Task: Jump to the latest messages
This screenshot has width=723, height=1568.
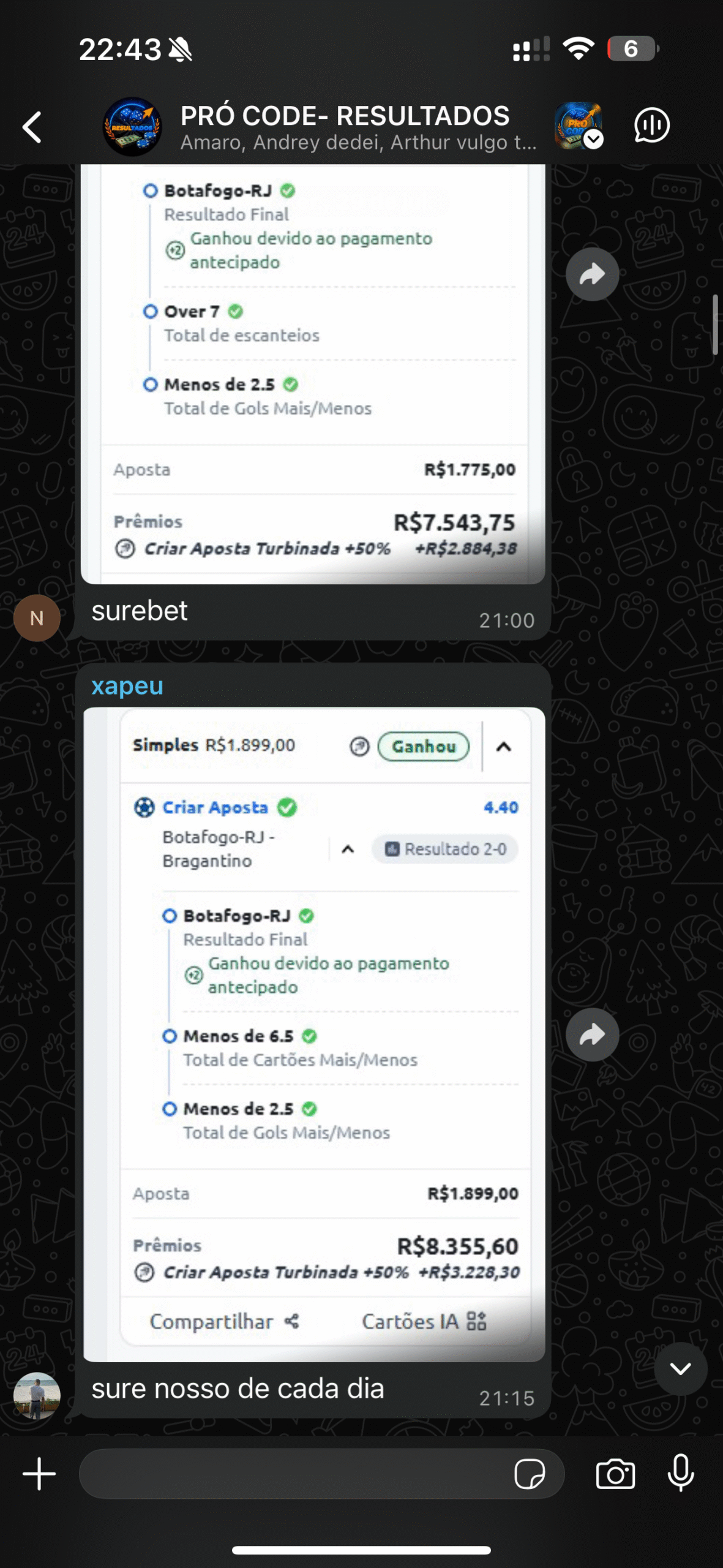Action: tap(680, 1368)
